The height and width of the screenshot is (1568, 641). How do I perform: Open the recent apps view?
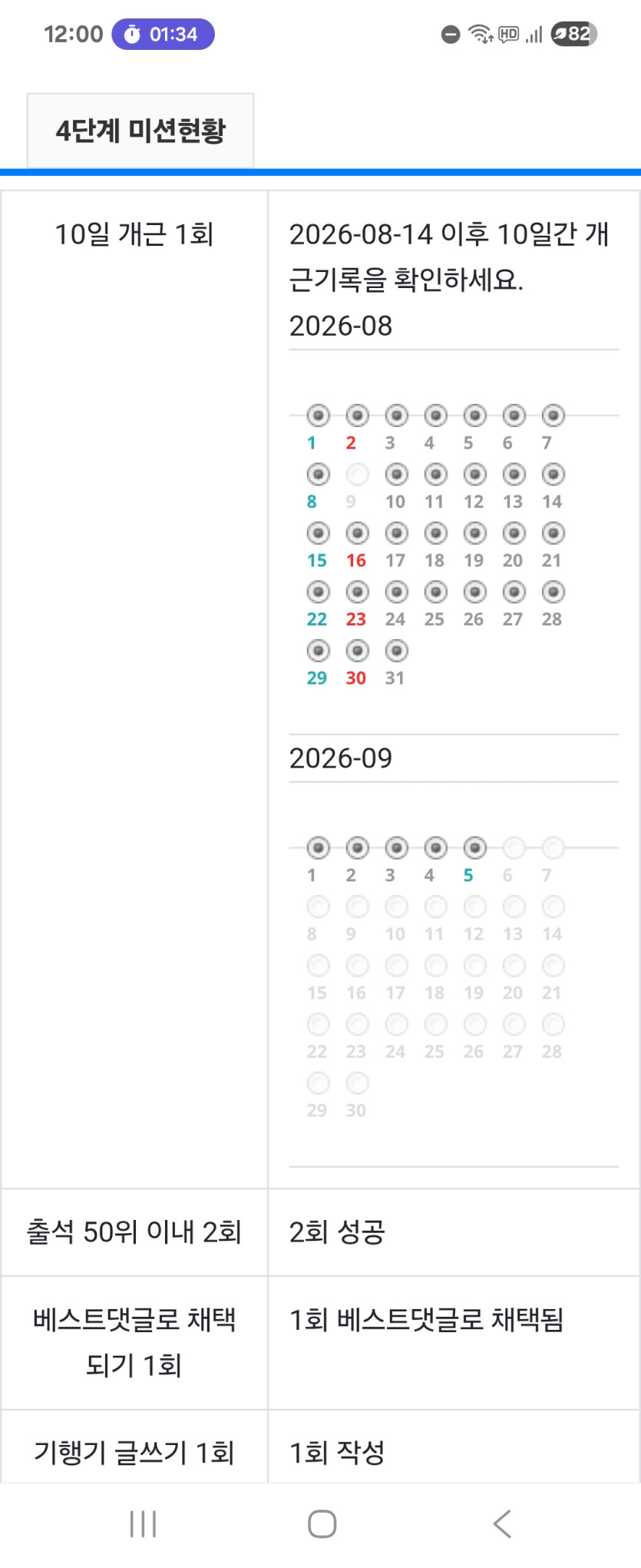[144, 1523]
